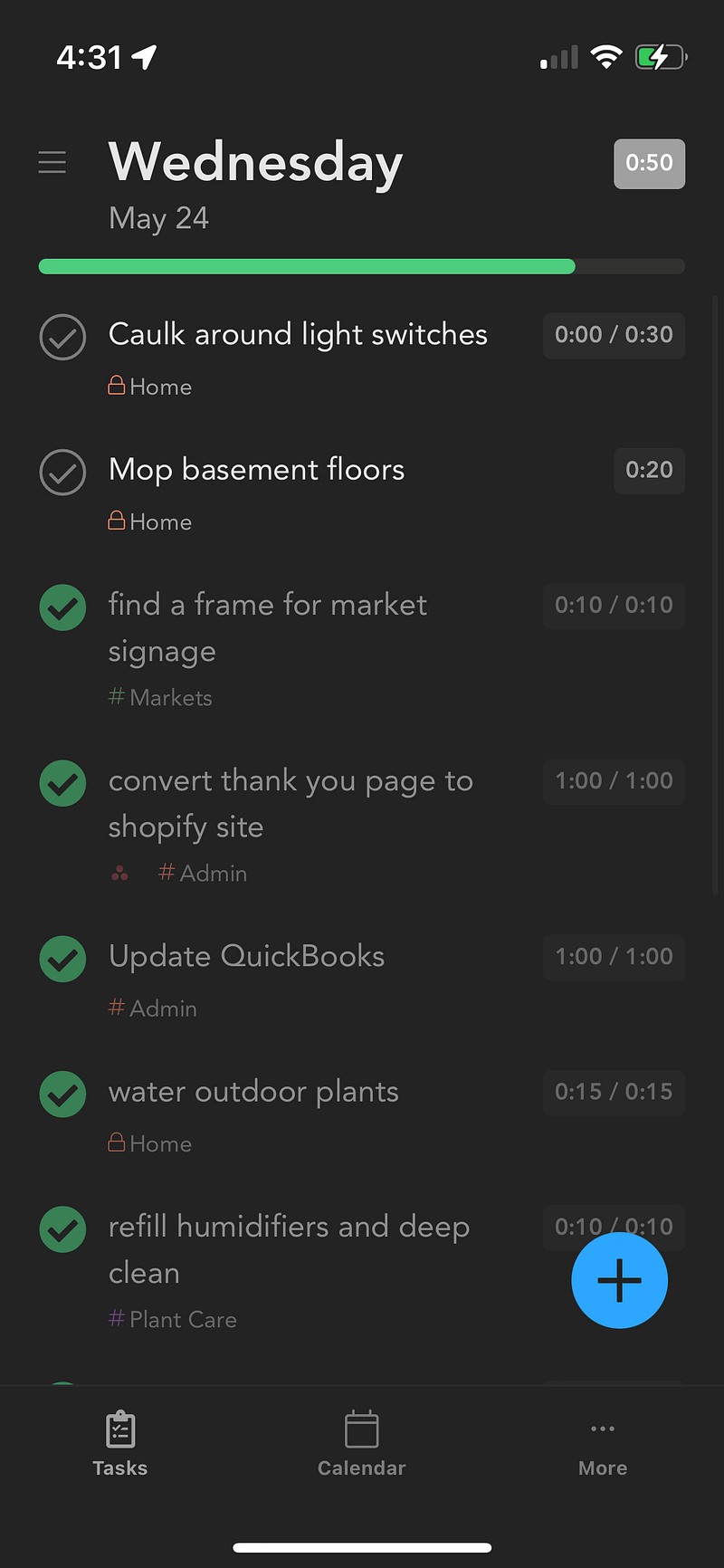Open water outdoor plants task
The image size is (724, 1568).
[x=253, y=1092]
